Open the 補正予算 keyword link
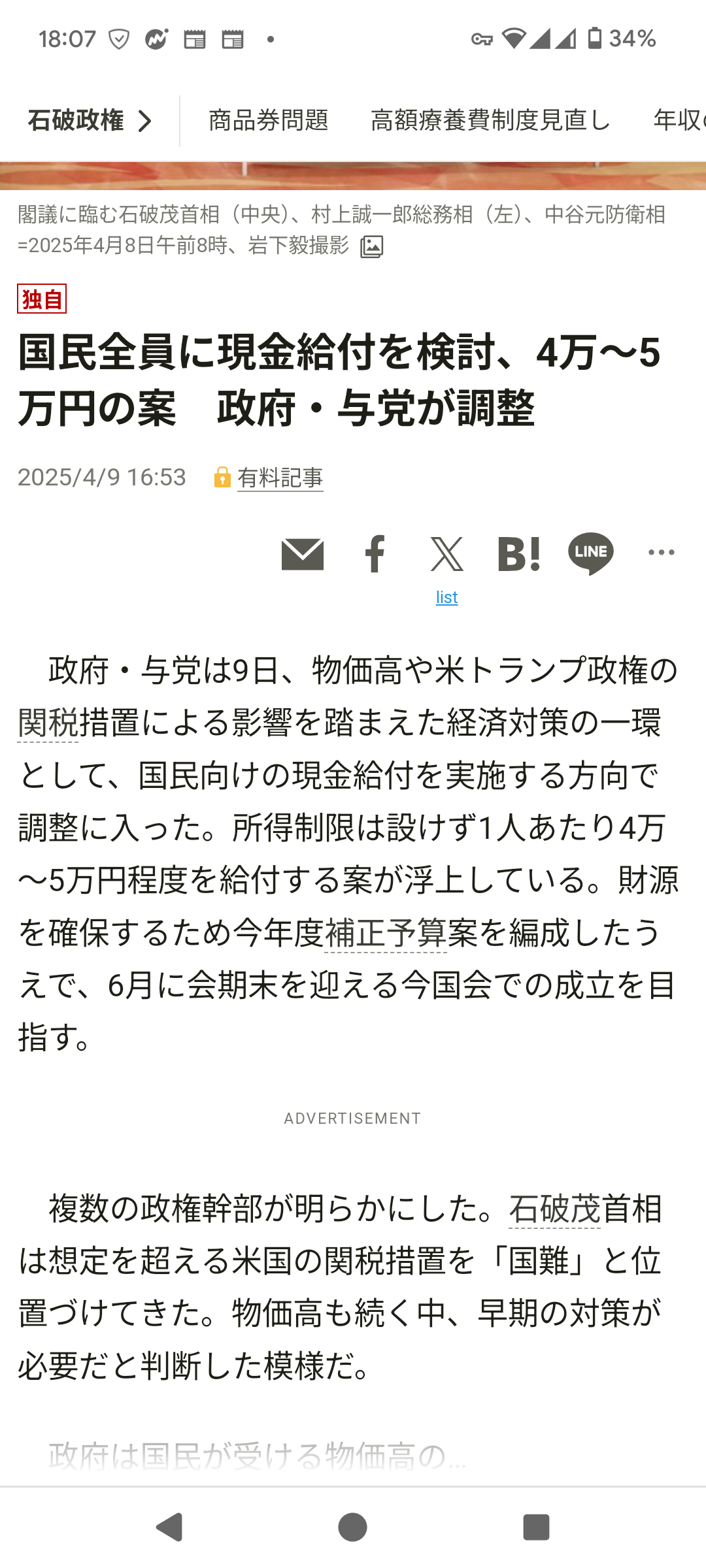Viewport: 706px width, 1568px height. tap(386, 933)
